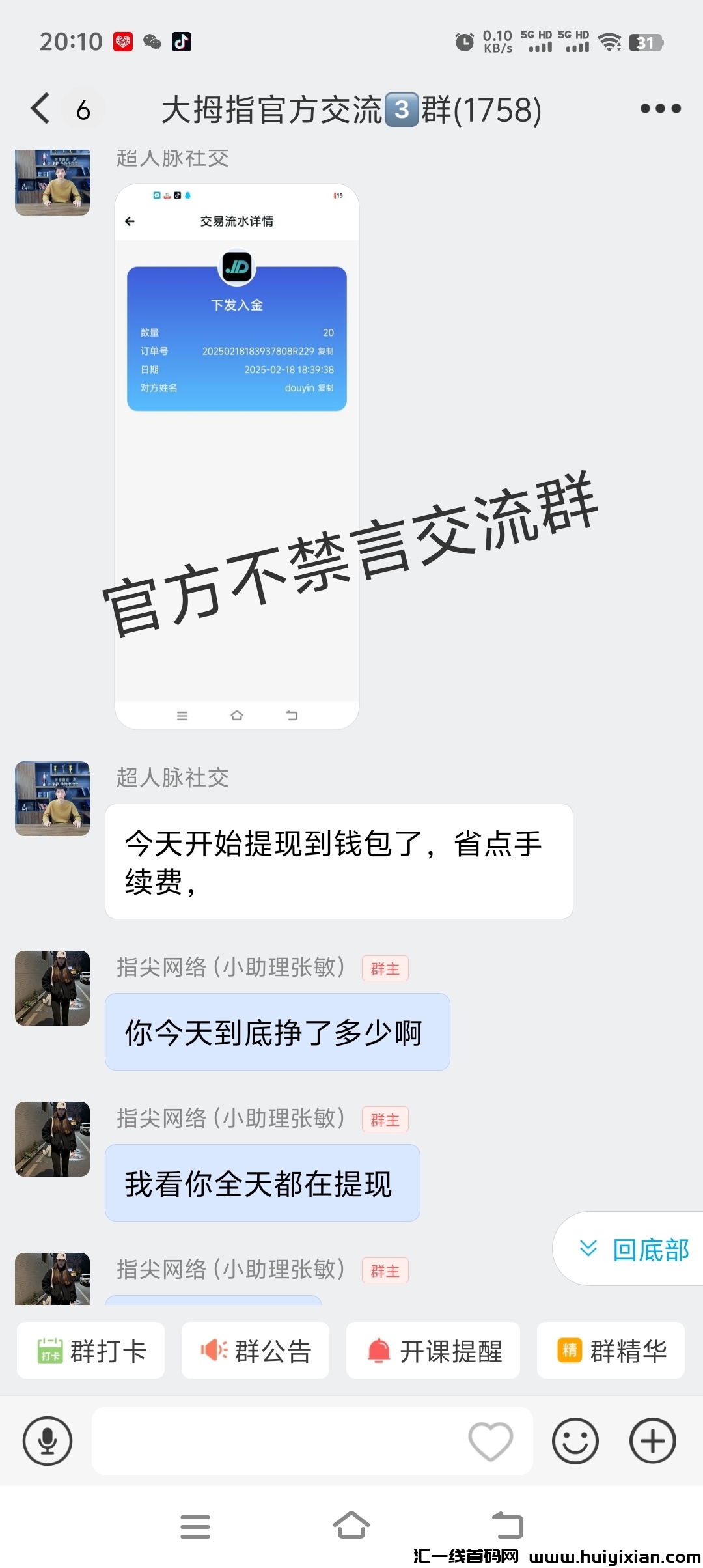
Task: Open the plus attachments menu
Action: (652, 1441)
